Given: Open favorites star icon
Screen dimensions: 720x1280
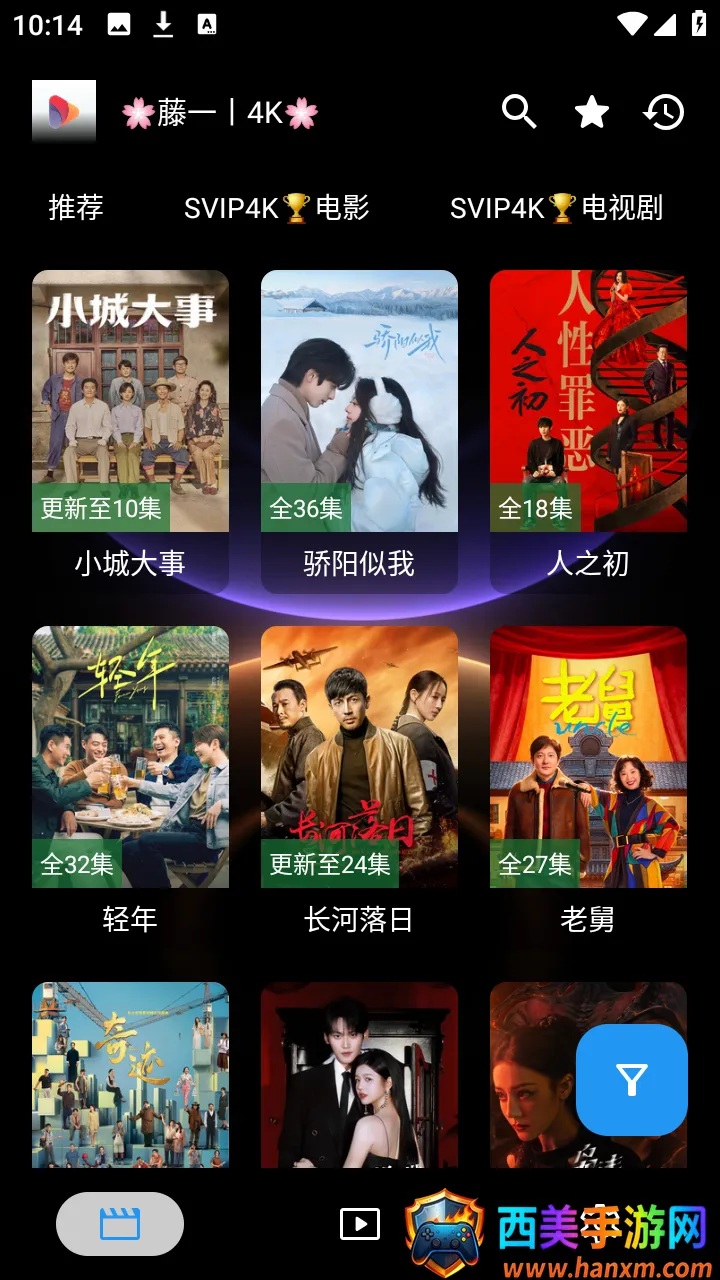Looking at the screenshot, I should tap(592, 112).
